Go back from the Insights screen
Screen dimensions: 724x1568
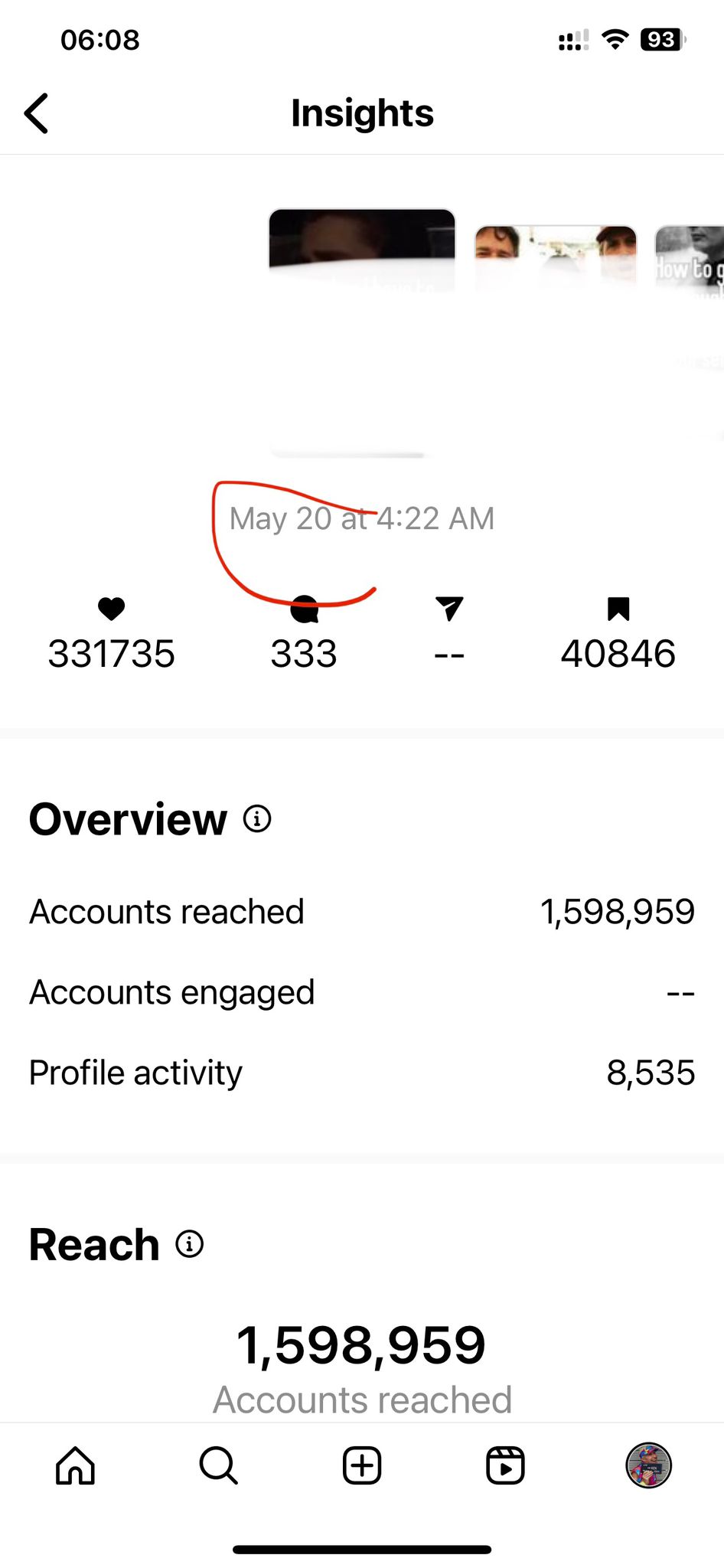coord(37,113)
